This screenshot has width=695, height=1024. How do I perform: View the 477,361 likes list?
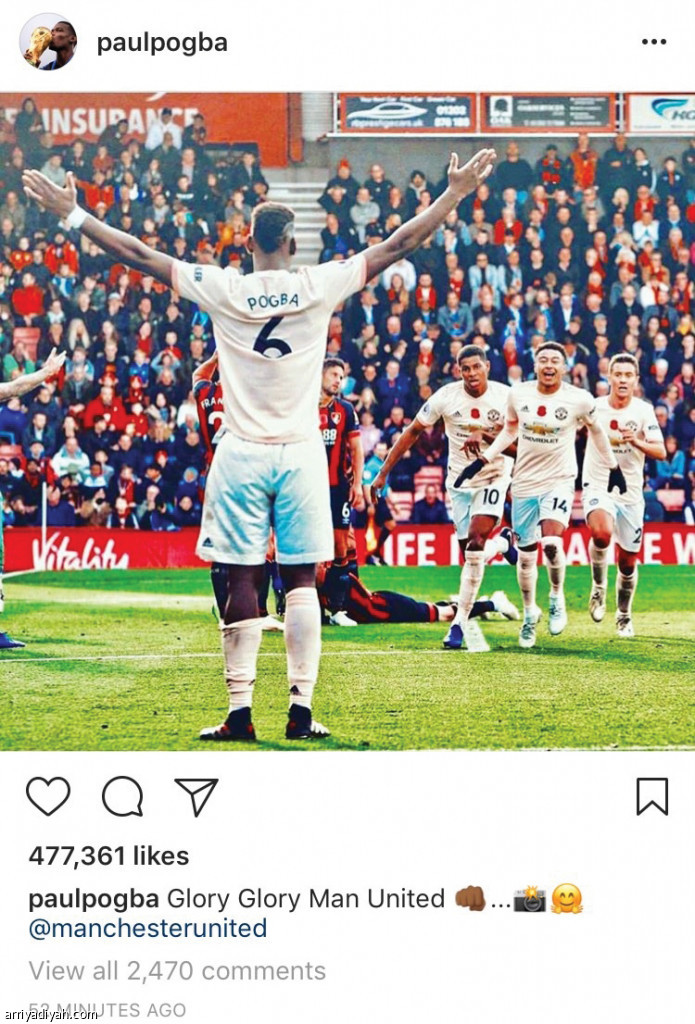coord(108,856)
